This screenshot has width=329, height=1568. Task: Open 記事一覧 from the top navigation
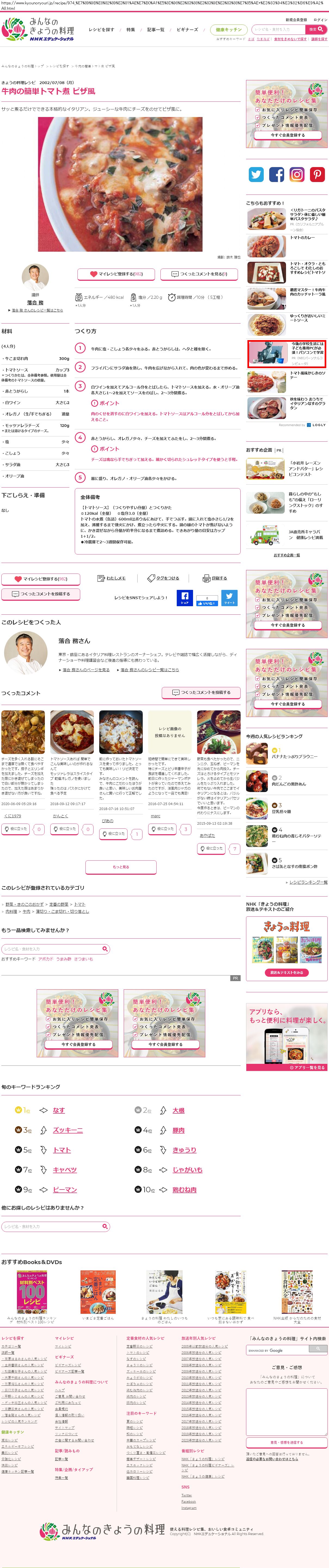(x=156, y=29)
